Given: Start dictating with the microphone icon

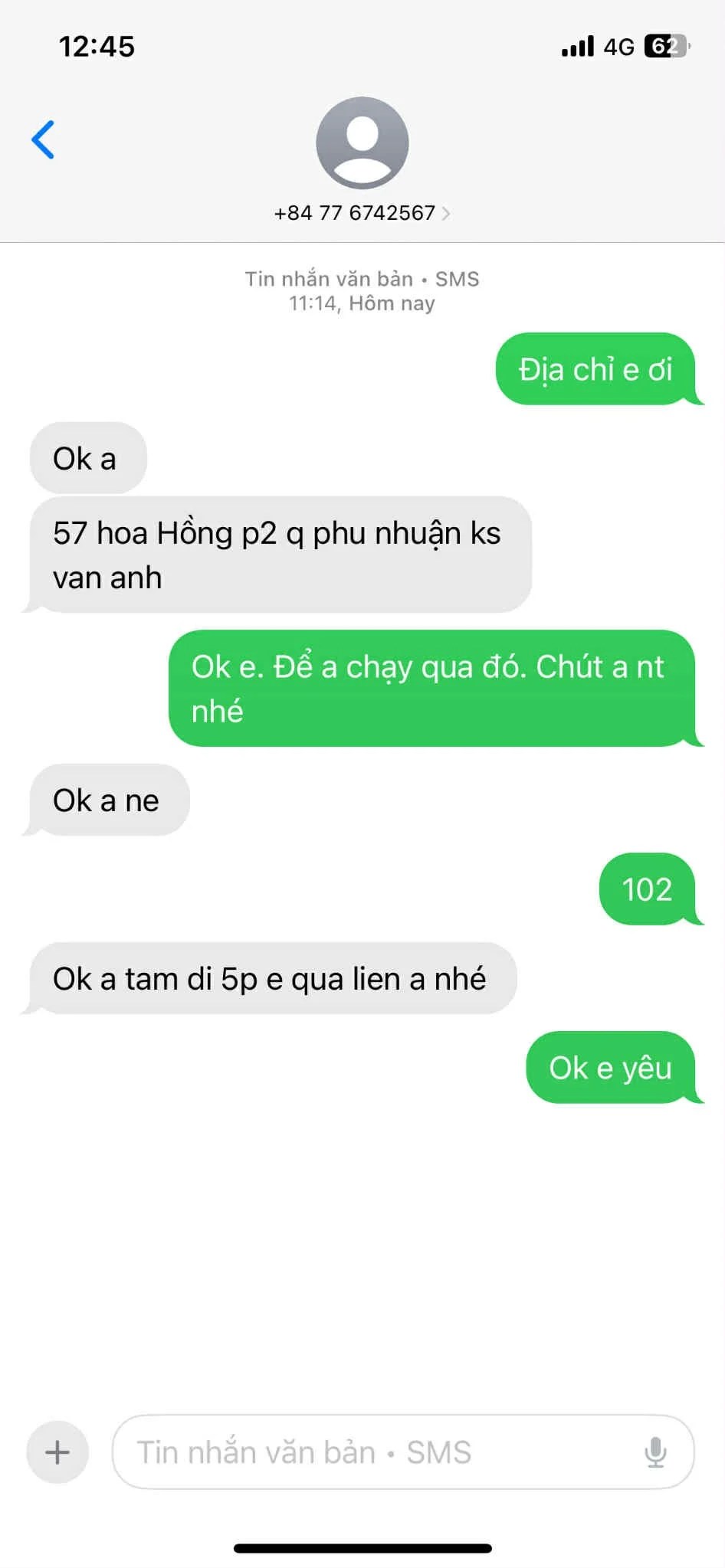Looking at the screenshot, I should pyautogui.click(x=655, y=1452).
